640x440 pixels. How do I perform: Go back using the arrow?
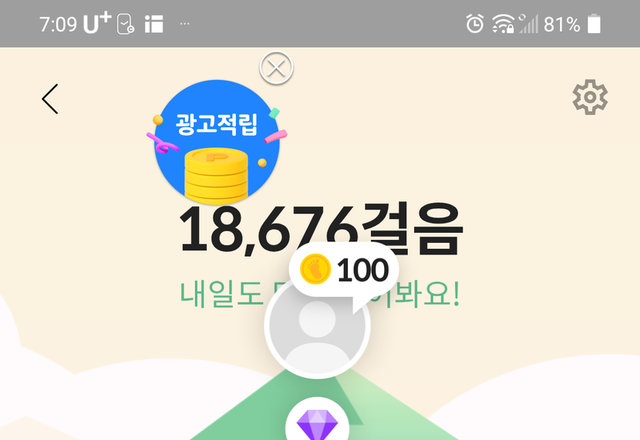50,98
